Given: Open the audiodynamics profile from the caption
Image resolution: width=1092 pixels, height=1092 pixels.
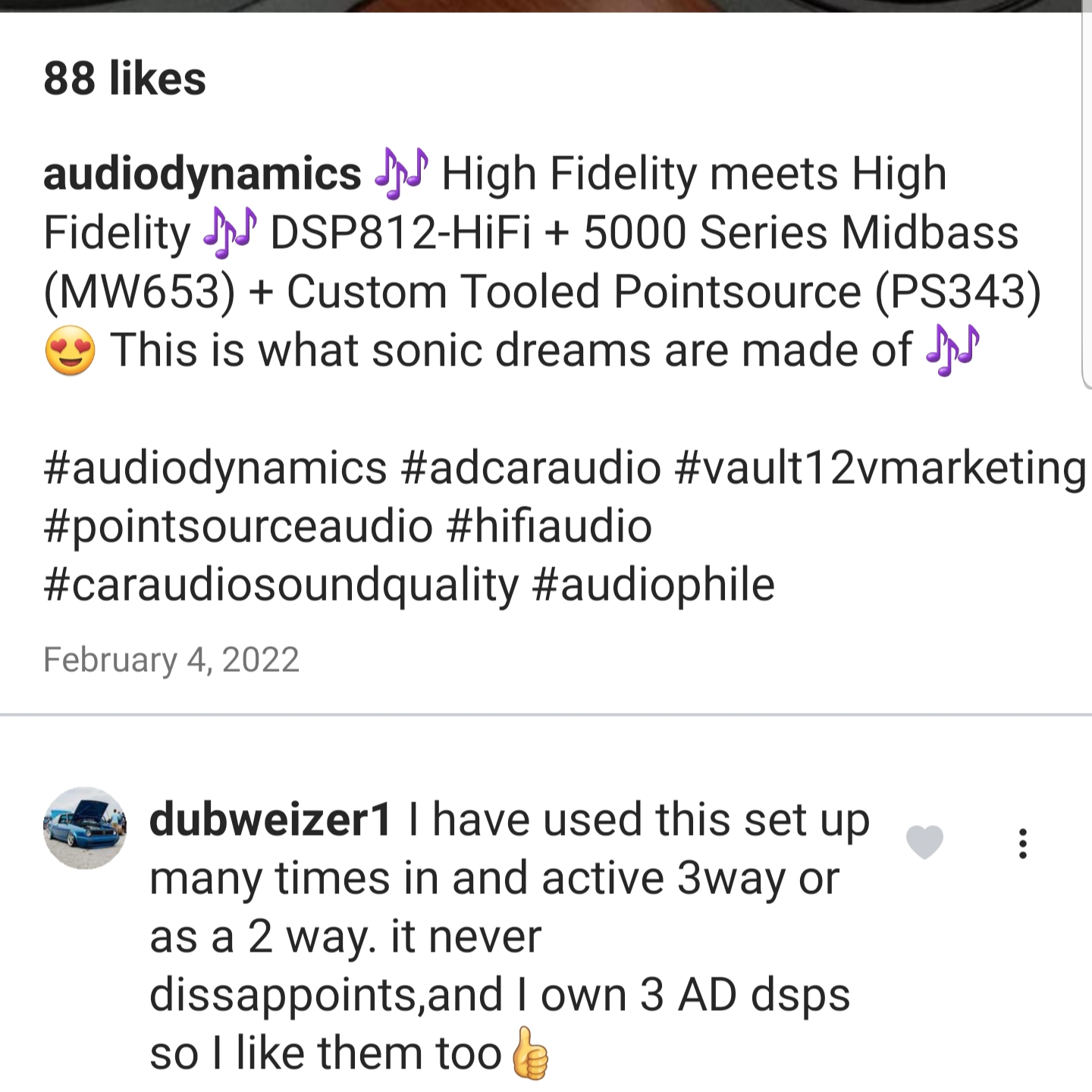Looking at the screenshot, I should 202,174.
